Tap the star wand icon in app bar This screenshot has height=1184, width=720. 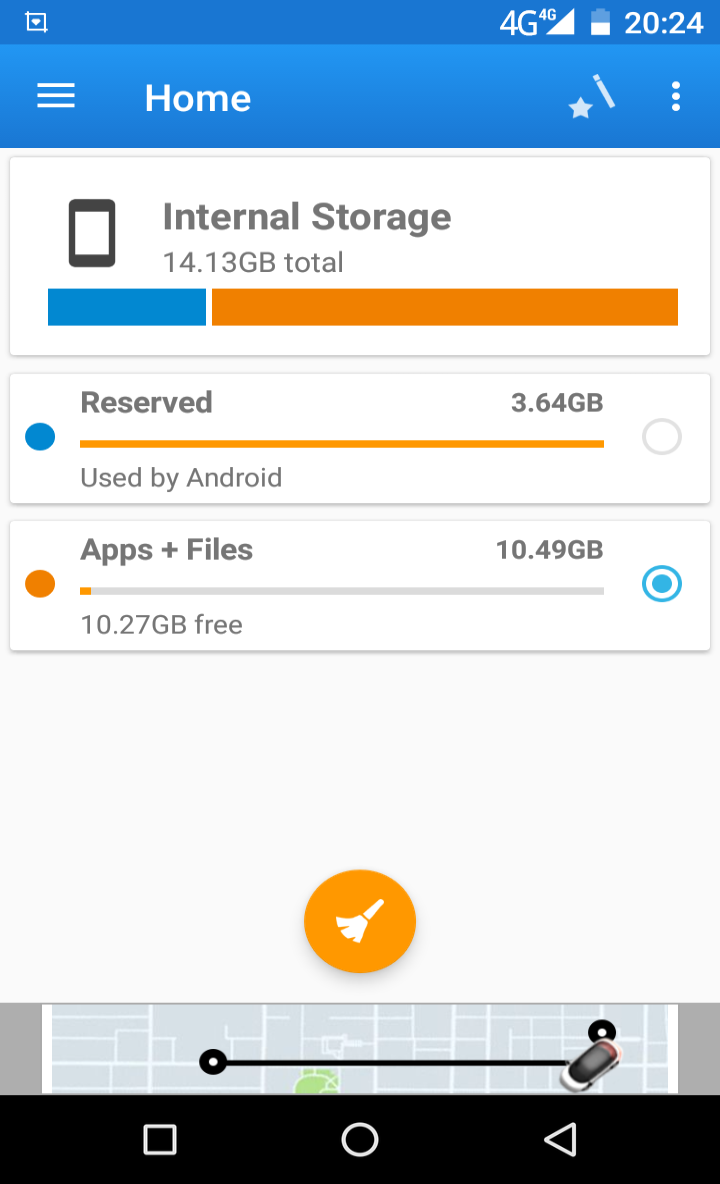(591, 97)
